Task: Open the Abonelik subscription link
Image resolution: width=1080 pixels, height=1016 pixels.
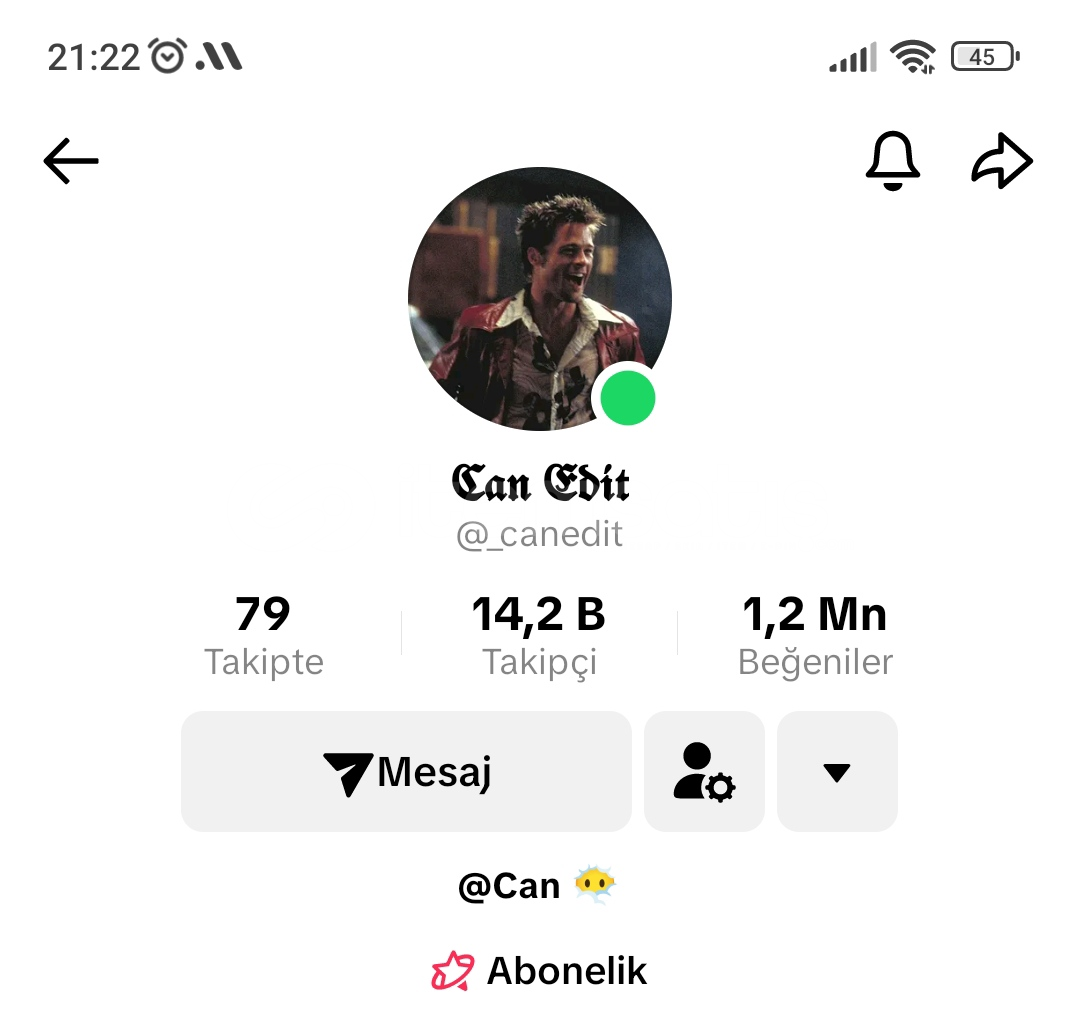Action: click(540, 971)
